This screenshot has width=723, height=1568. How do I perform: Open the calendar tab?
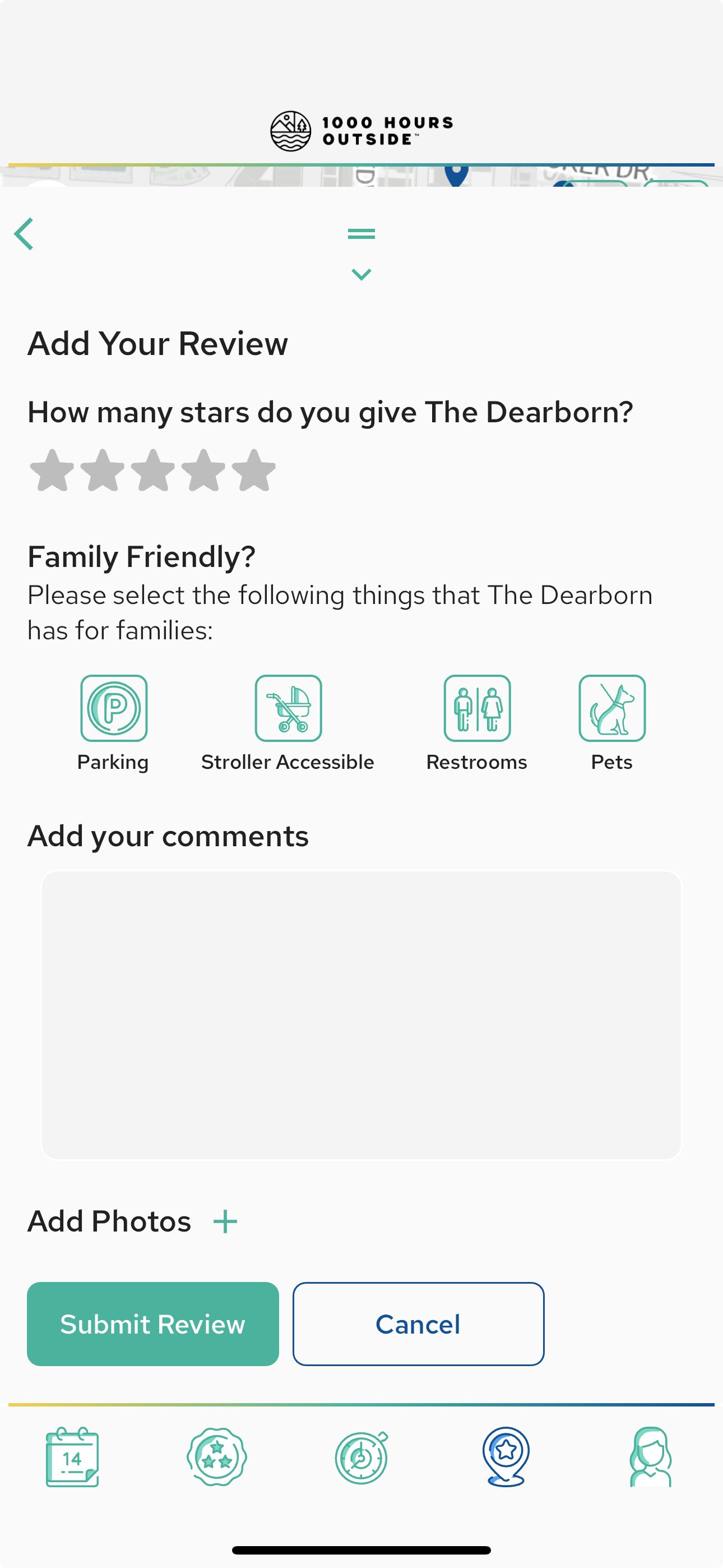coord(72,1457)
